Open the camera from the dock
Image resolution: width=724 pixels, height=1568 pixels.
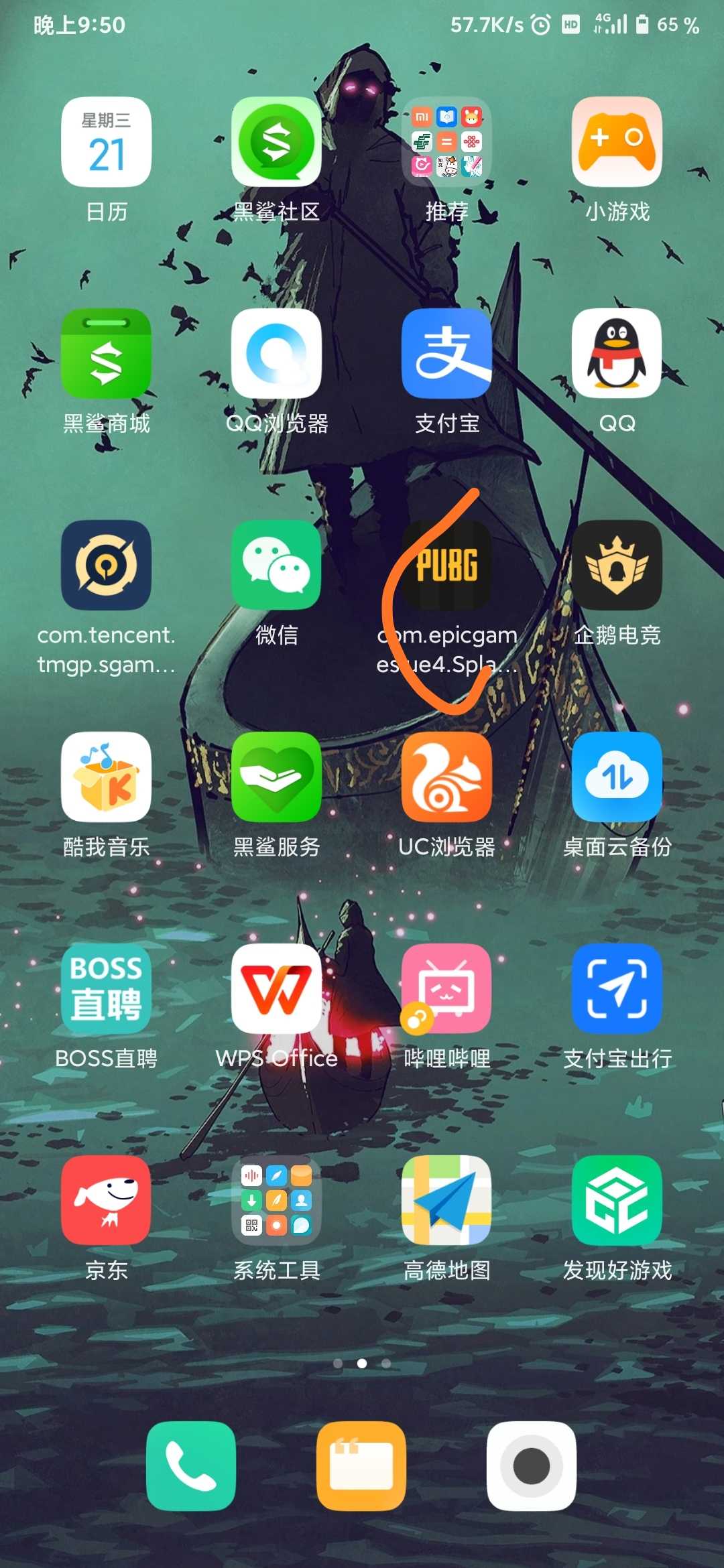pyautogui.click(x=532, y=1466)
